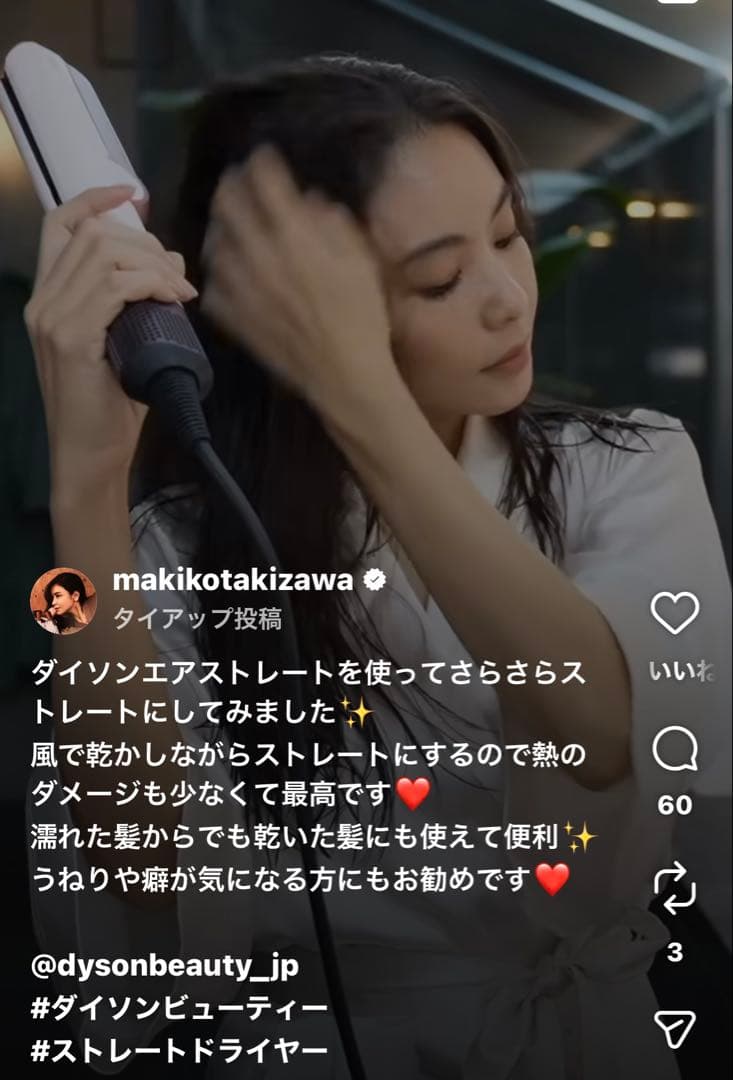Click the タイアップ投稿 sponsored post label
Viewport: 733px width, 1080px height.
pyautogui.click(x=199, y=617)
